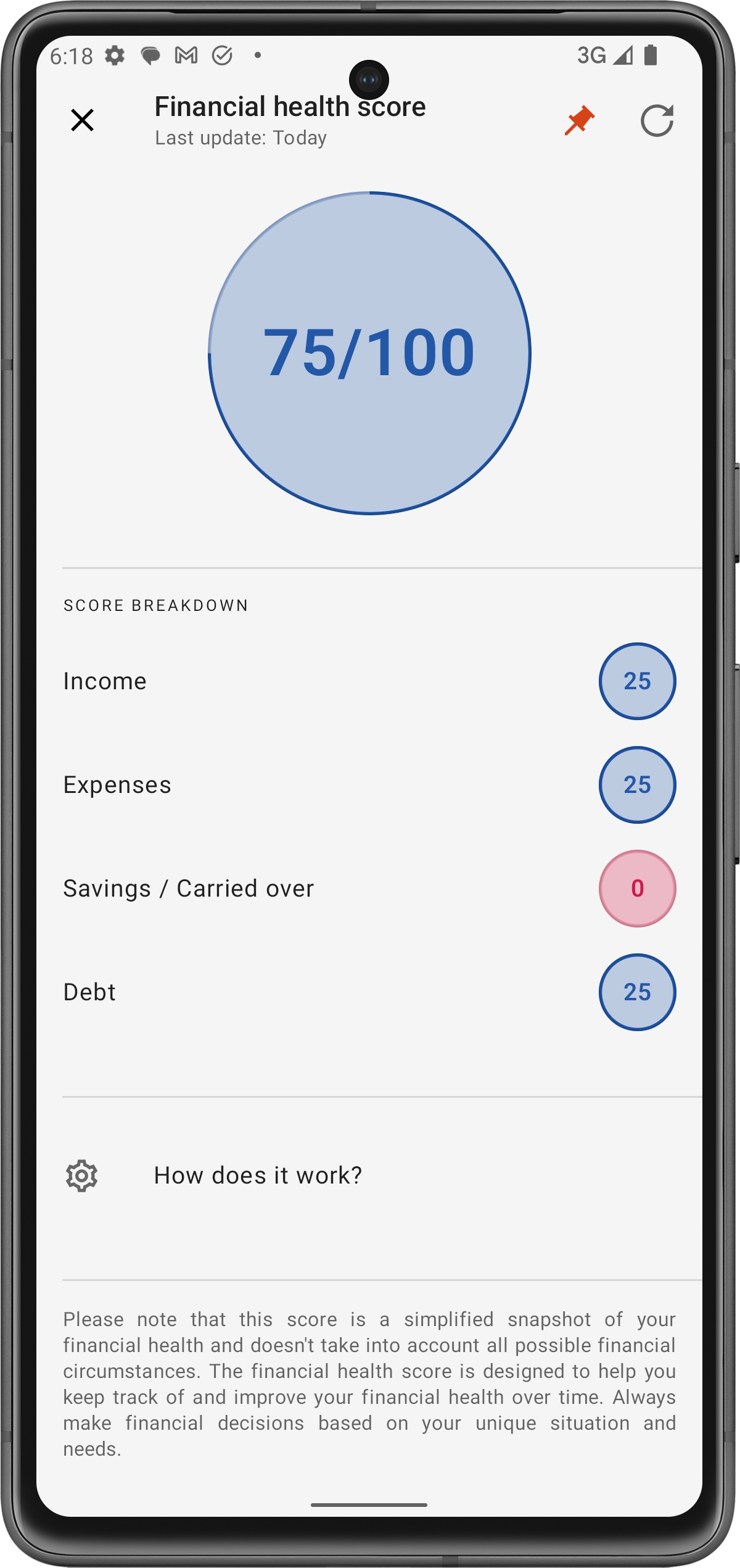The height and width of the screenshot is (1568, 740).
Task: Open the Expenses score breakdown row
Action: 369,785
